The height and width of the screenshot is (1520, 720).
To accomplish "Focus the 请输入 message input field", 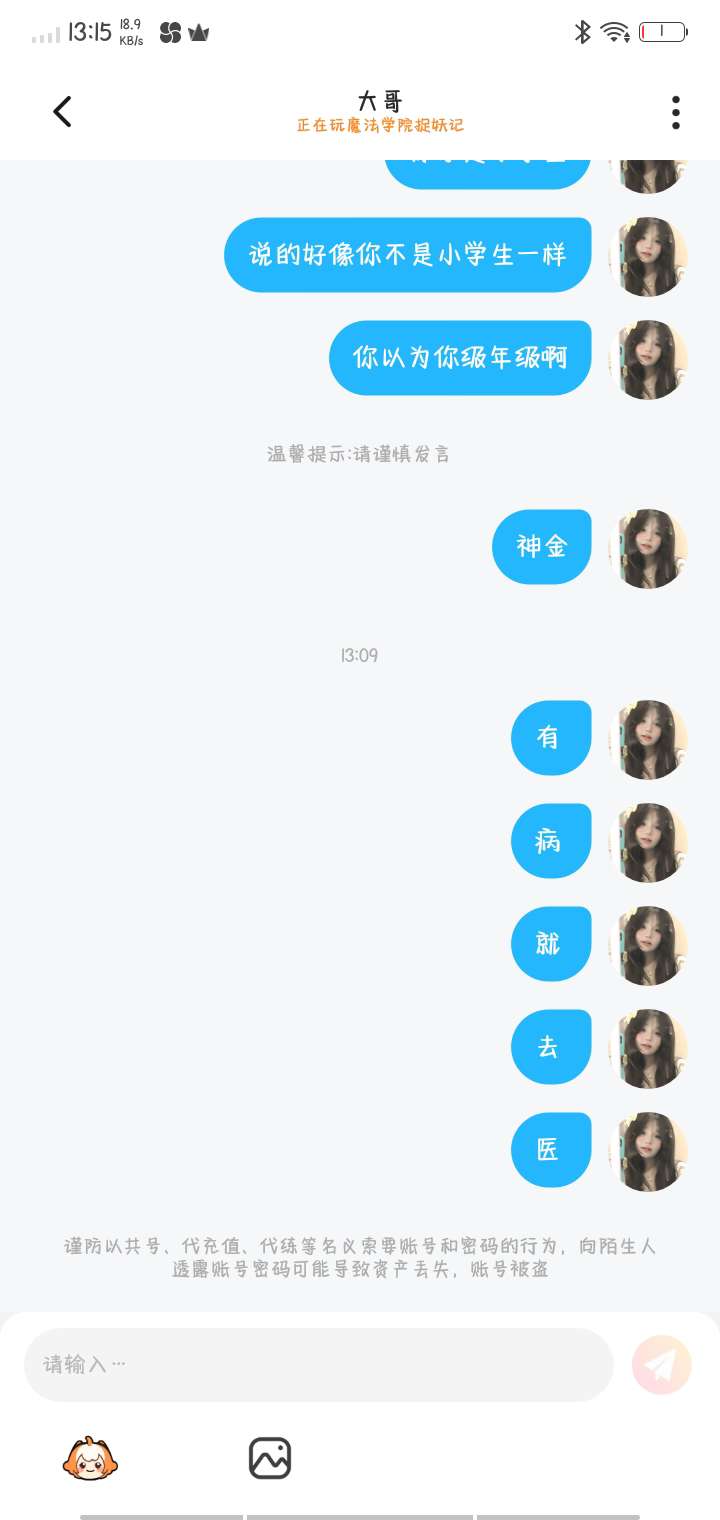I will 318,1364.
